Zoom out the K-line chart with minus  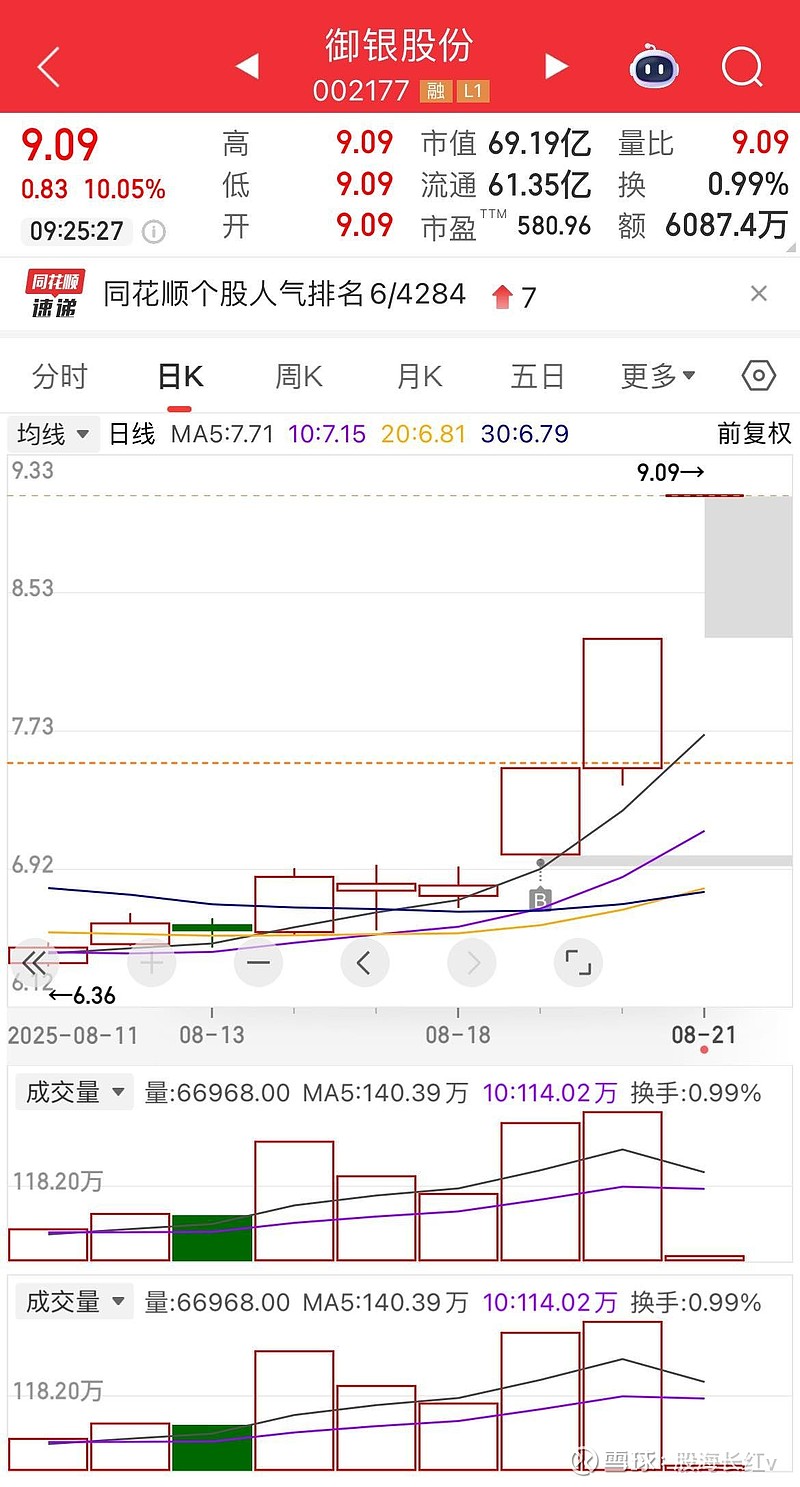pyautogui.click(x=258, y=963)
